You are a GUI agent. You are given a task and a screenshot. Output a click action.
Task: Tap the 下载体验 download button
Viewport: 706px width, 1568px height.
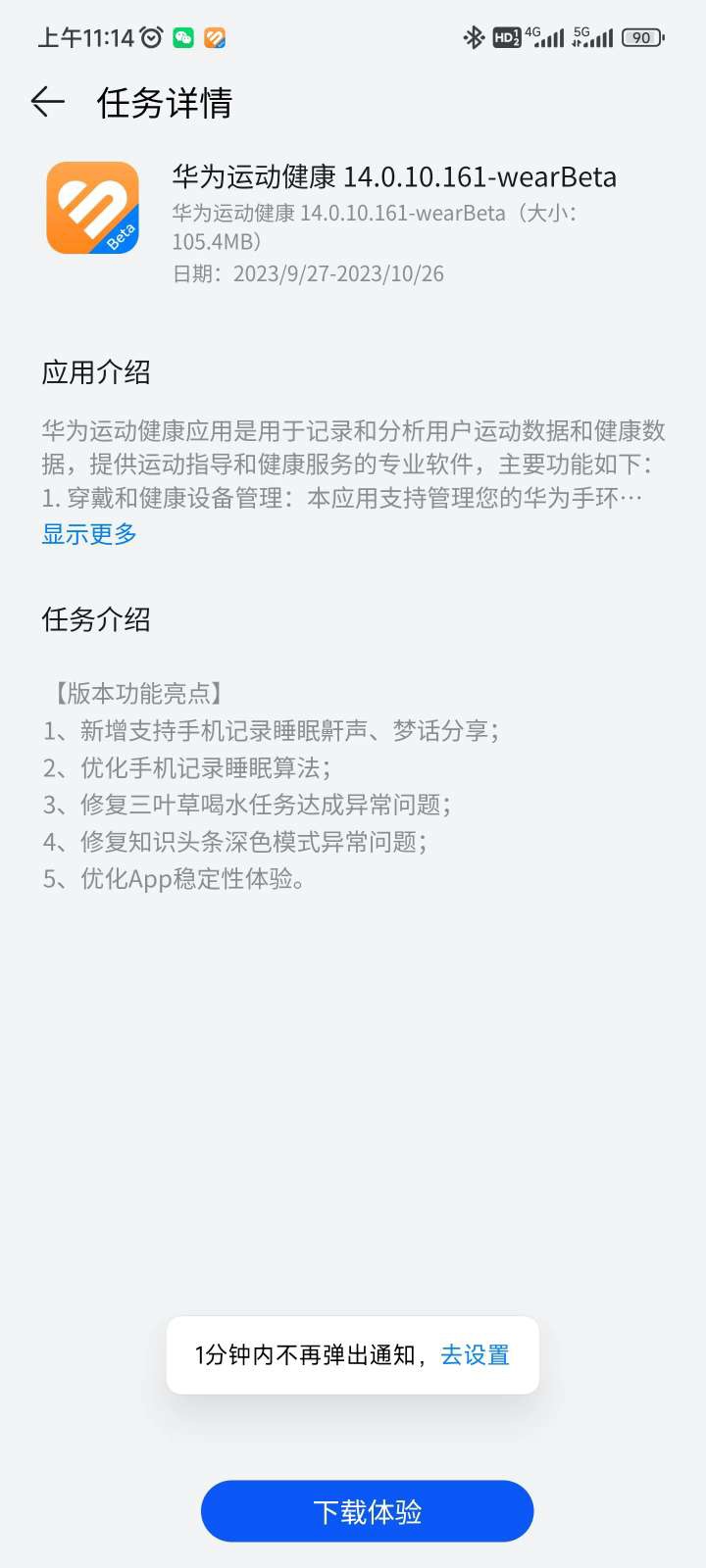(366, 1511)
